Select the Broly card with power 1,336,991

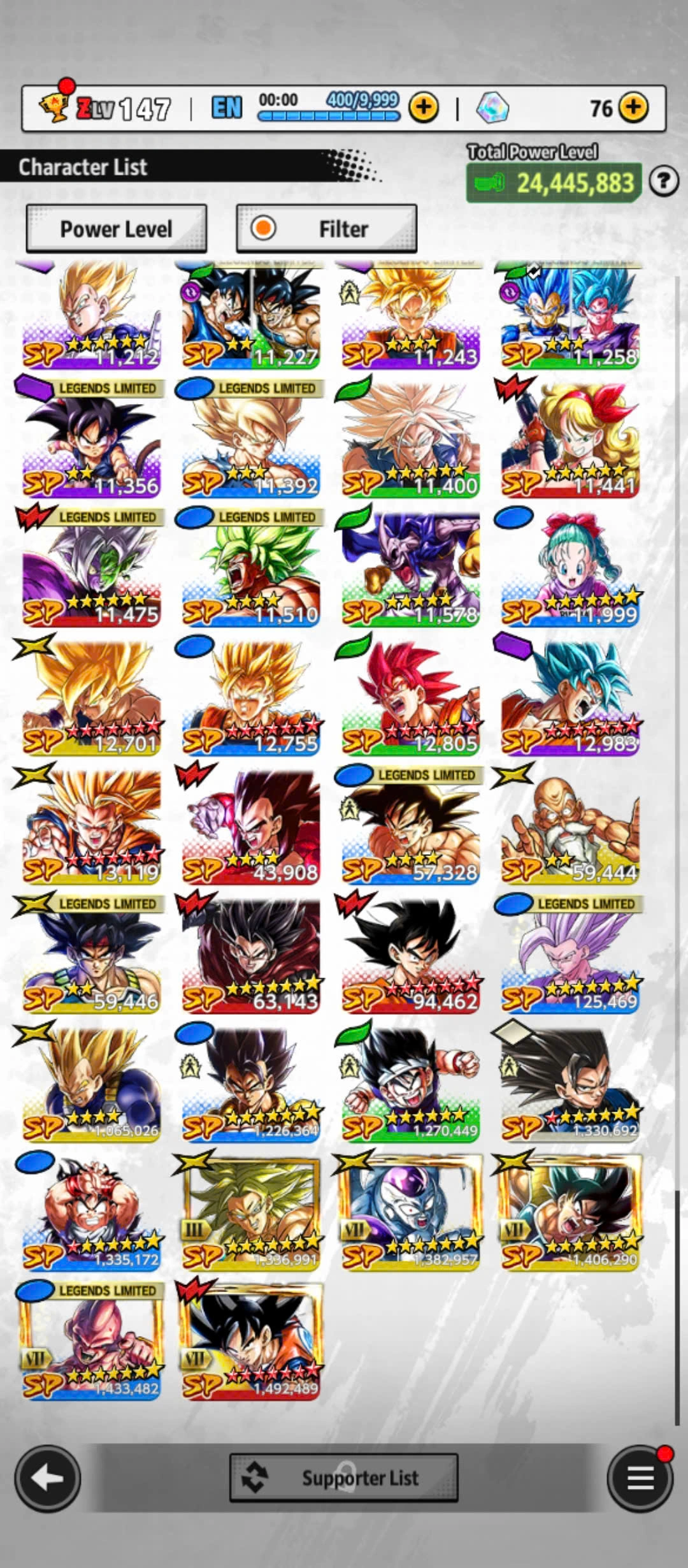point(251,1212)
